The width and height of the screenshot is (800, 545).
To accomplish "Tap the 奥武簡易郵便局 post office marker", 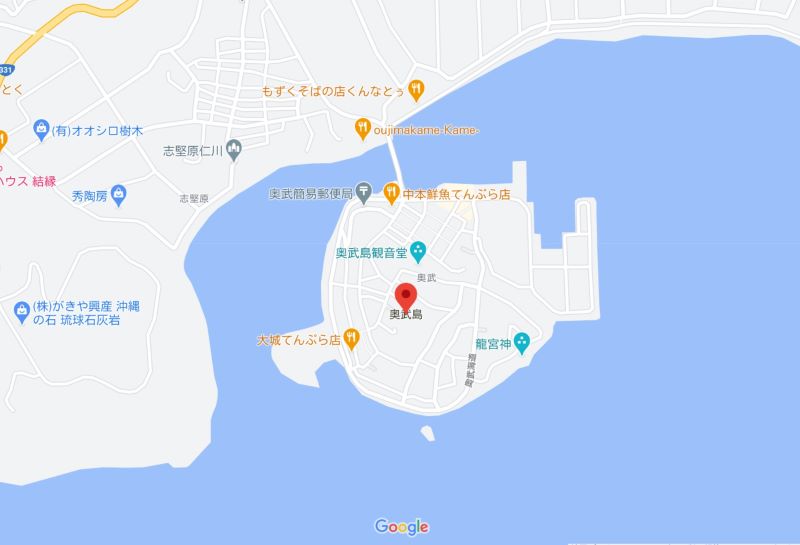I will [x=363, y=191].
